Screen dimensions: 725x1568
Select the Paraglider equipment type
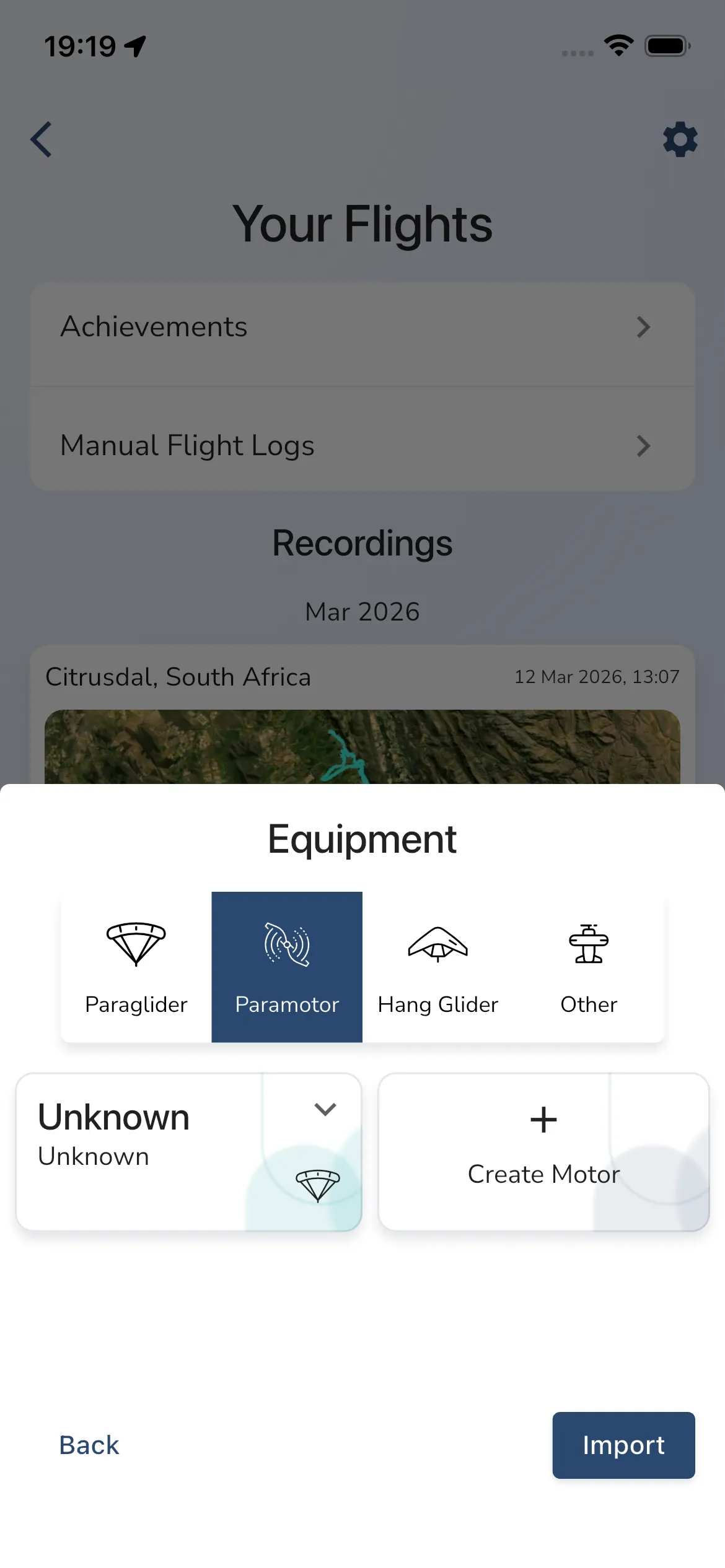136,967
